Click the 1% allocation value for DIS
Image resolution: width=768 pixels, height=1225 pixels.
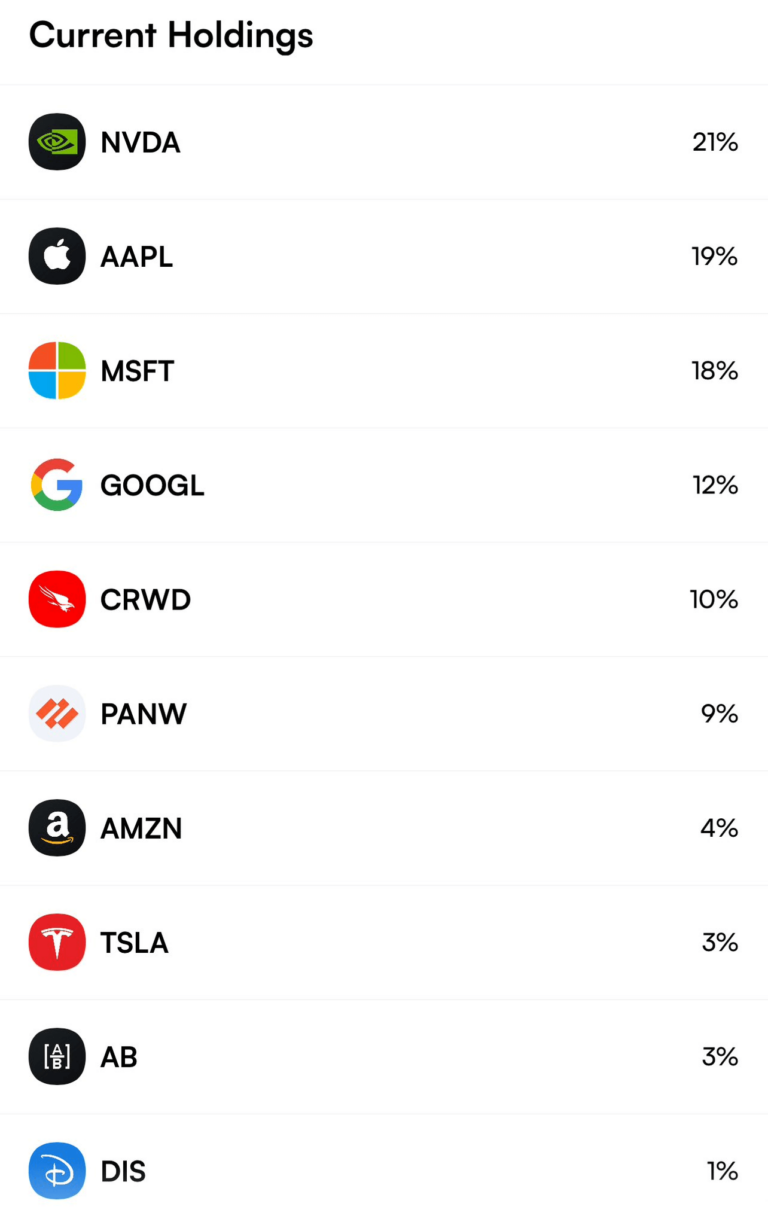722,1170
